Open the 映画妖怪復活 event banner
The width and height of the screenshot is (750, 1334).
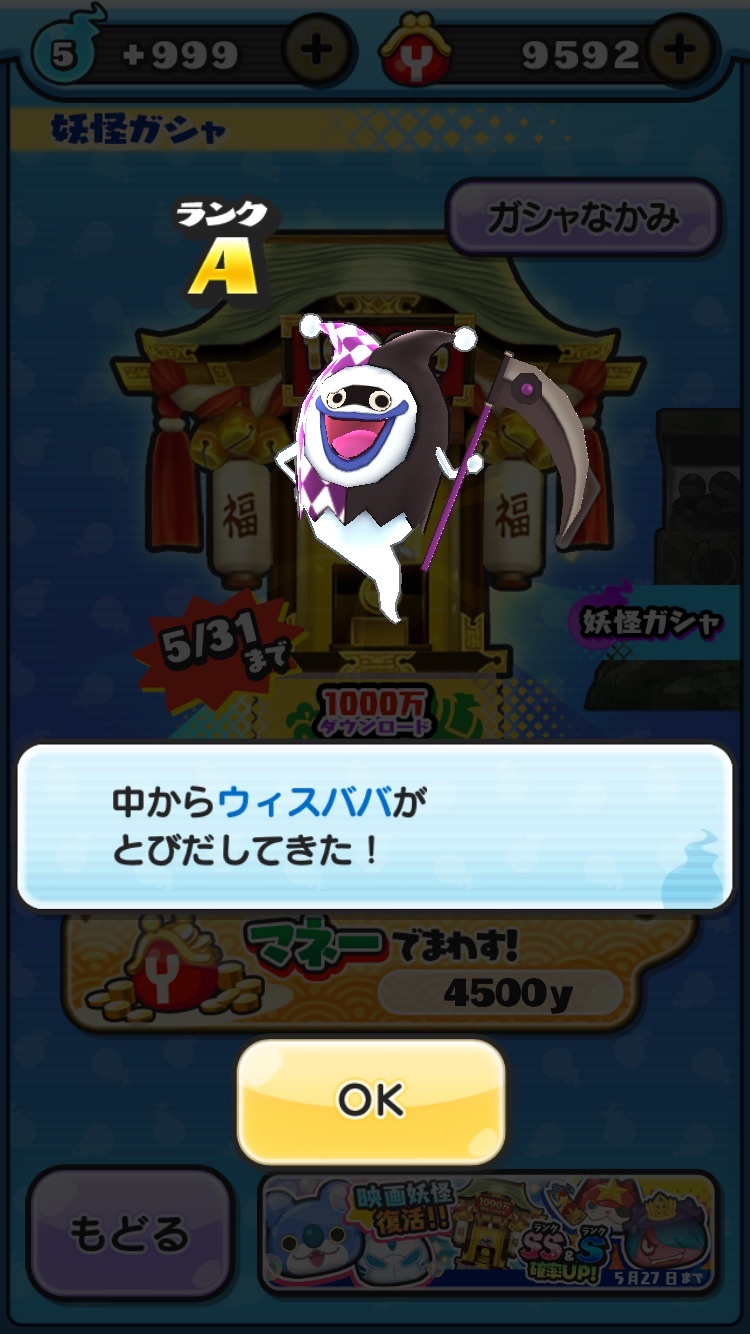488,1232
